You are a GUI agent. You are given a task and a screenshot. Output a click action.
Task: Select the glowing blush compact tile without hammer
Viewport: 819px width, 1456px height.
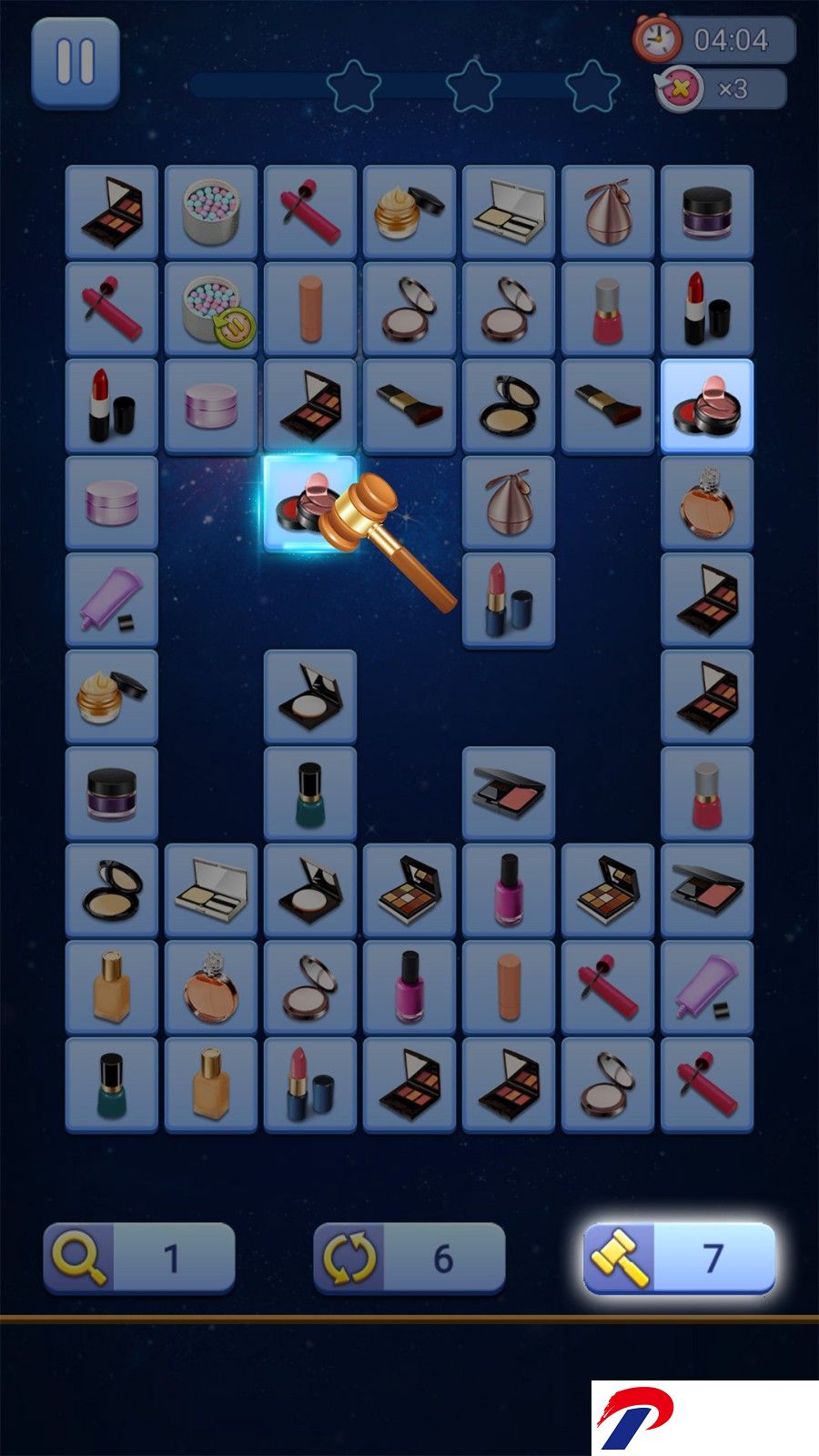coord(707,406)
